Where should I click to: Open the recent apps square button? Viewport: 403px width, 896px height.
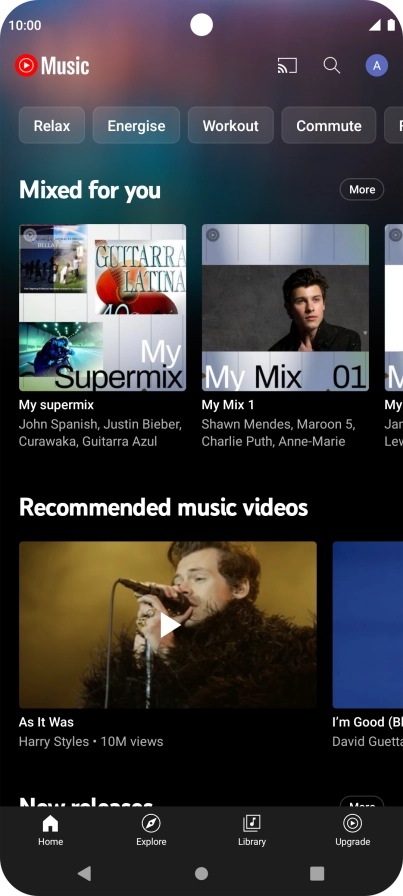[x=317, y=873]
